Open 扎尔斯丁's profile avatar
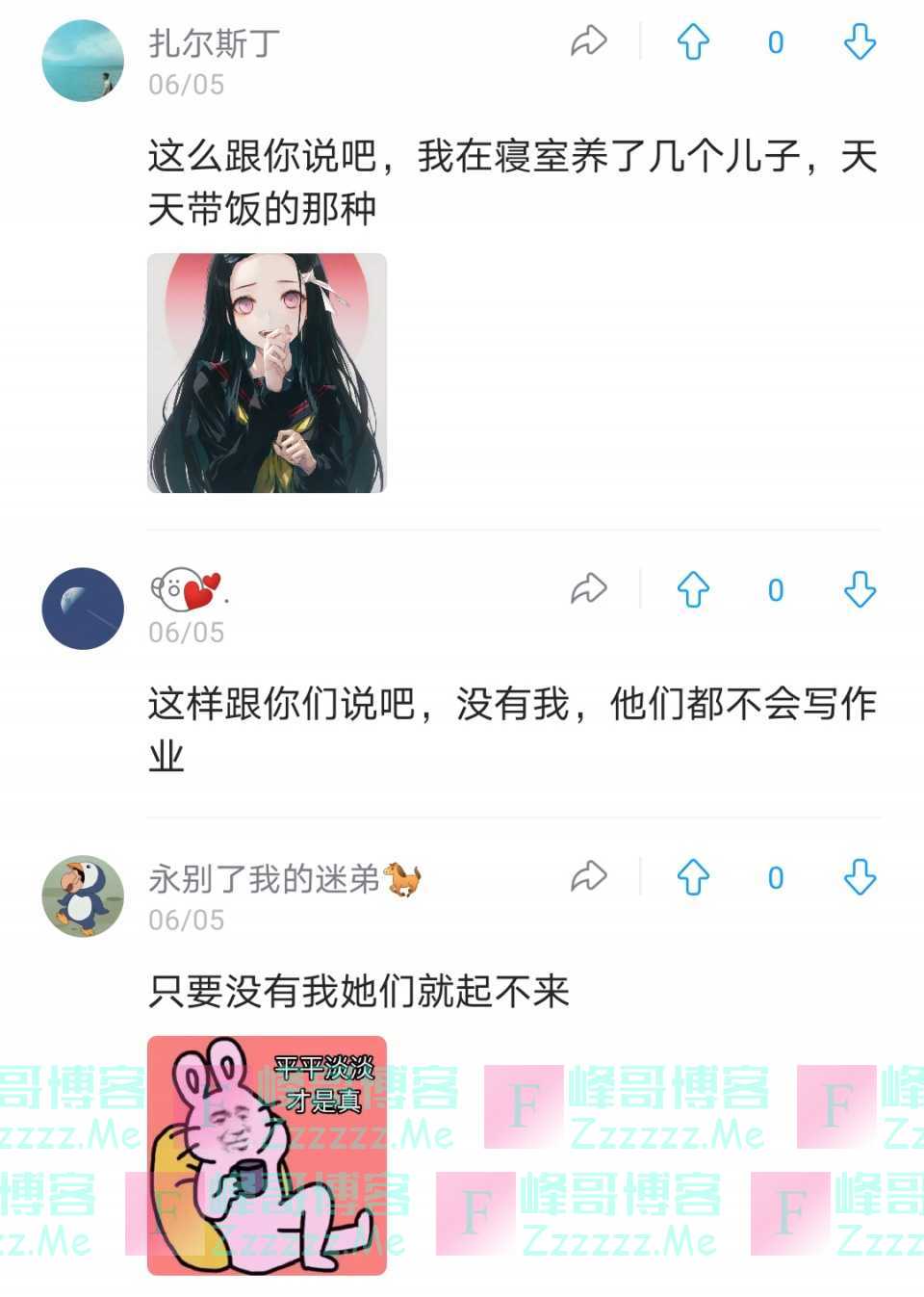Screen dimensions: 924x1297 pos(84,61)
